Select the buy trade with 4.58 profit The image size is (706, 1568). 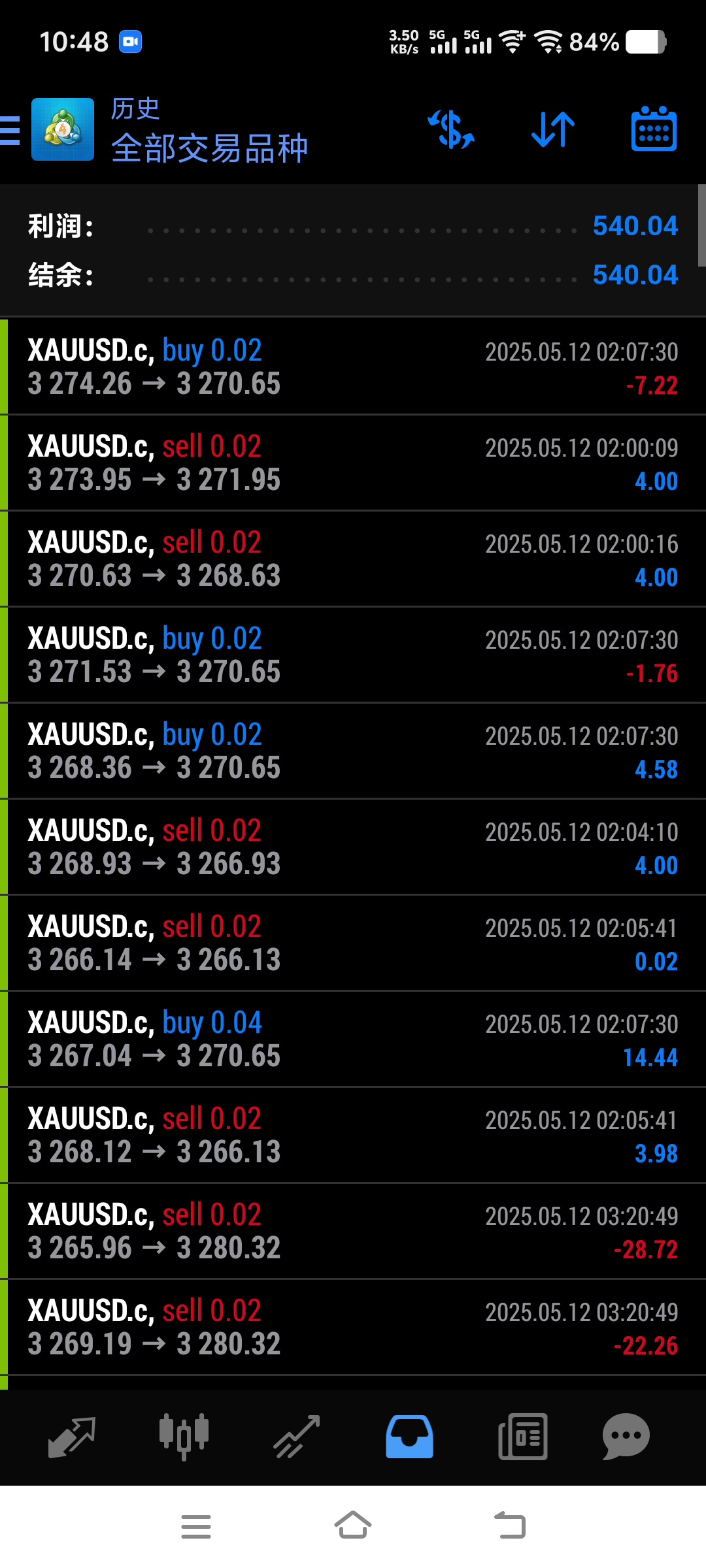353,751
